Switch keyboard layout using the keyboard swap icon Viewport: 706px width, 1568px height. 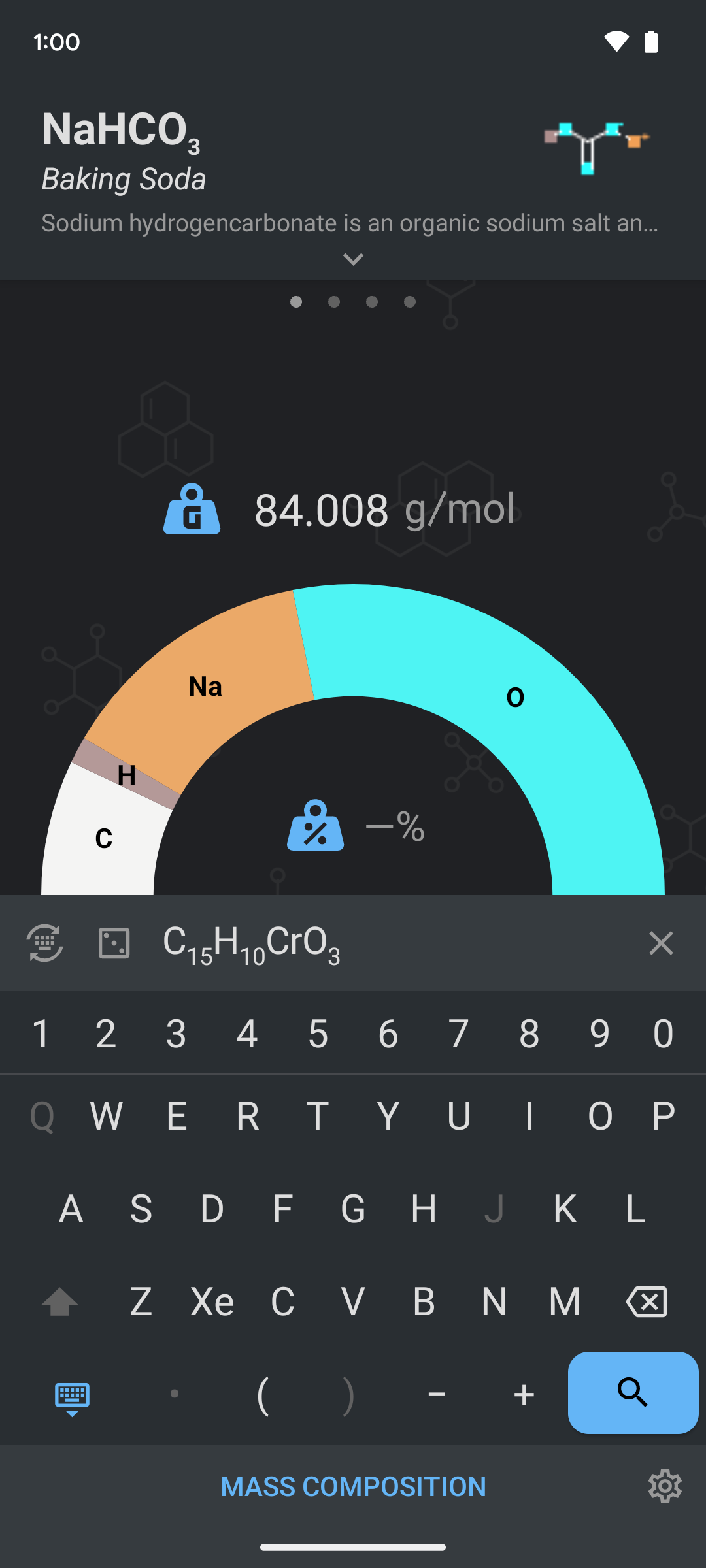tap(44, 943)
